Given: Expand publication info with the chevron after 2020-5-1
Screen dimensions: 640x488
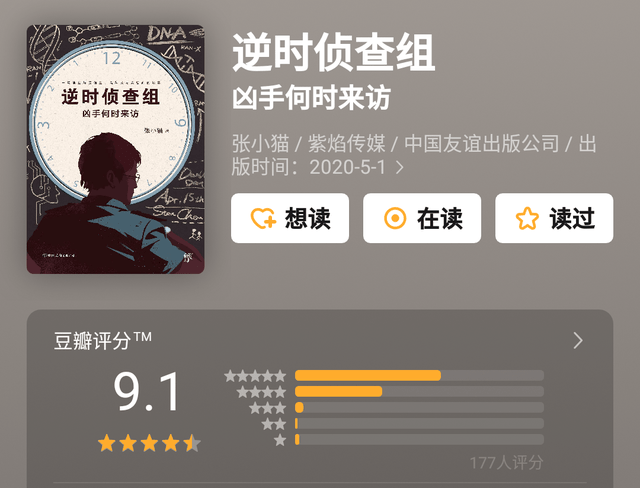Looking at the screenshot, I should [x=400, y=168].
